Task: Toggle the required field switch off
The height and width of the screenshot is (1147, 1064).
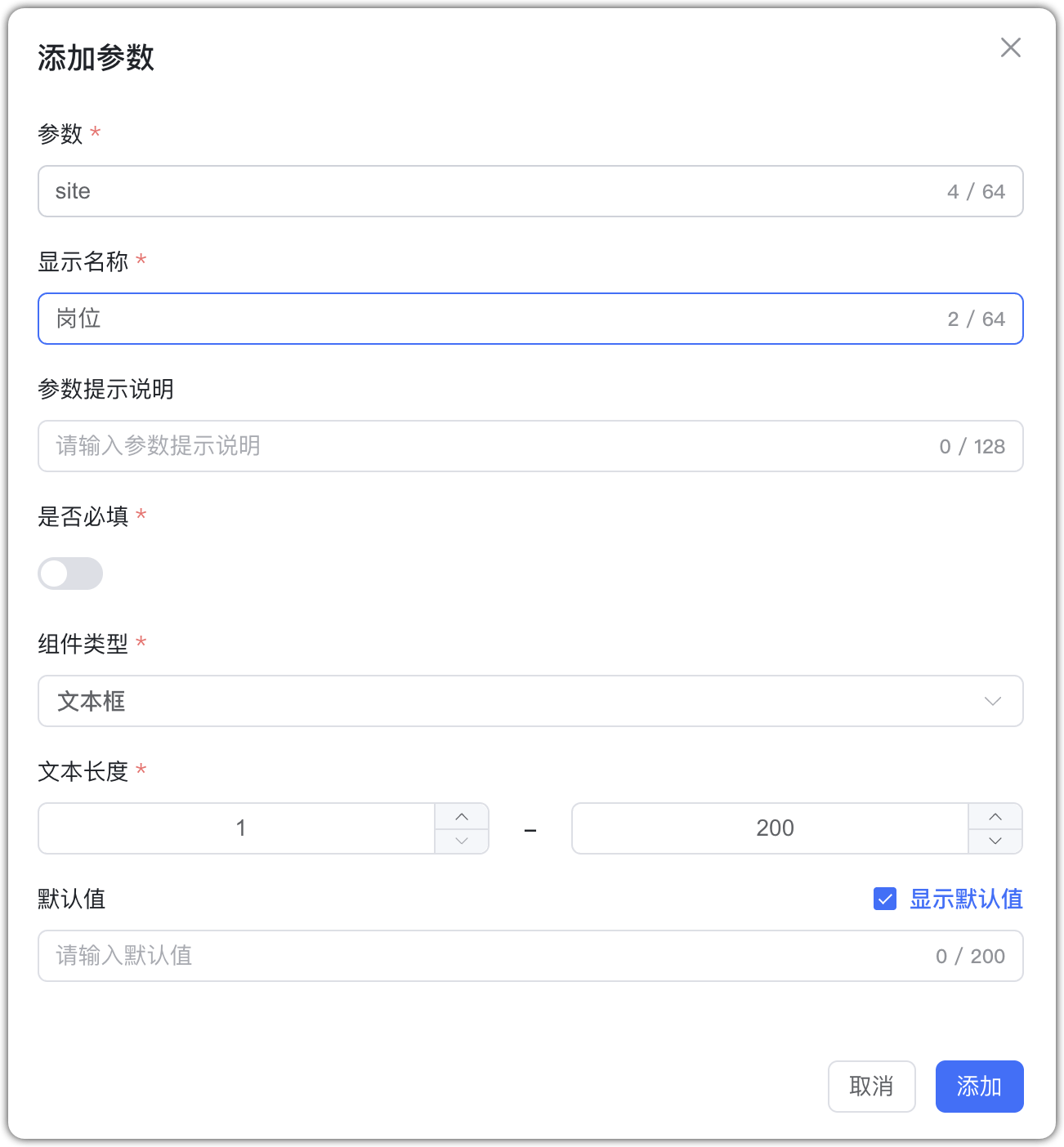Action: [x=70, y=573]
